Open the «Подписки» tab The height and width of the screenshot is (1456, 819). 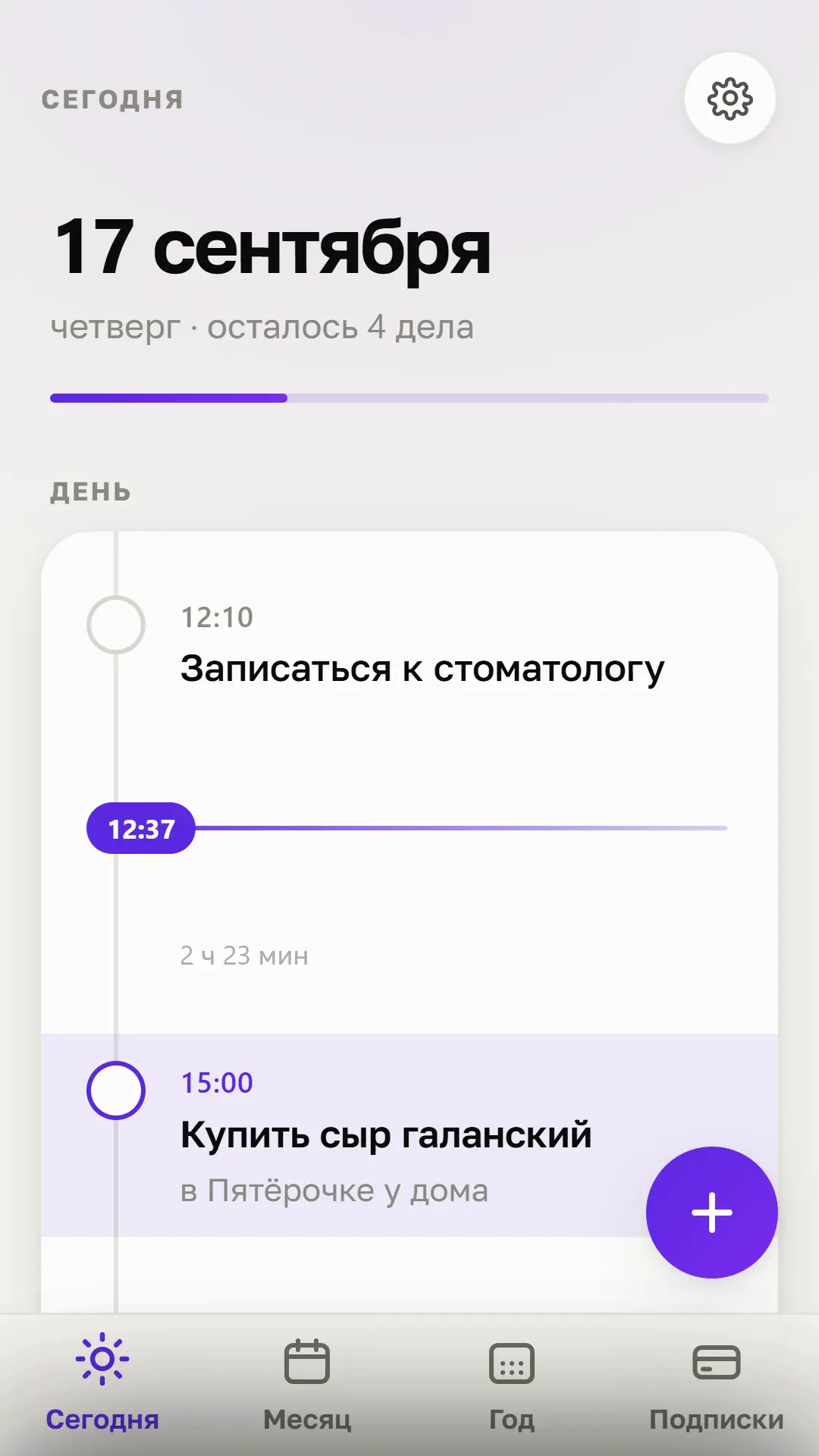point(717,1385)
